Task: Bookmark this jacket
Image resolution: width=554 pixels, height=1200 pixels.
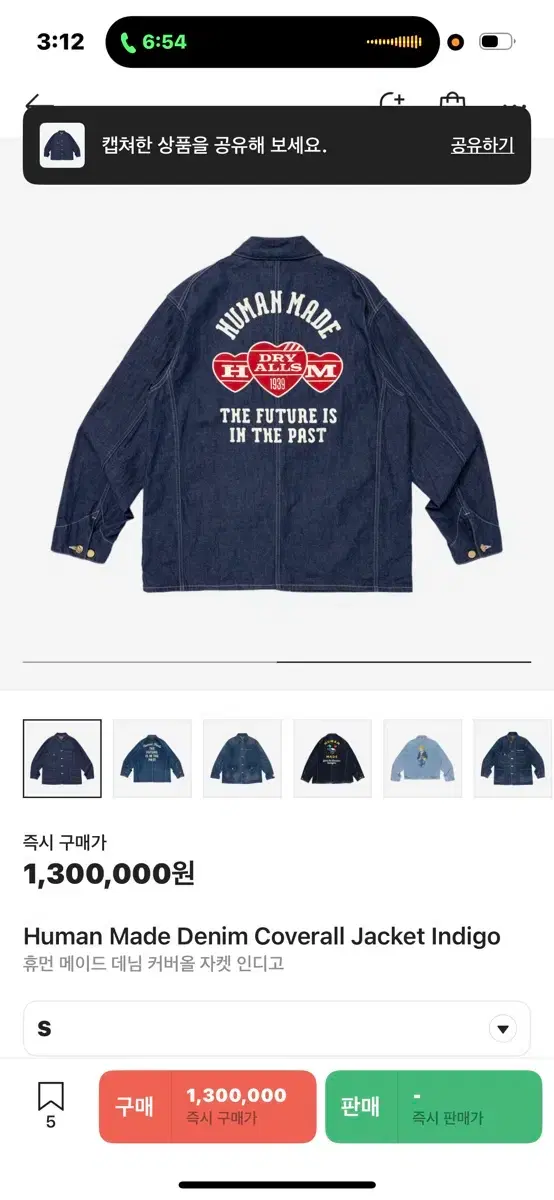Action: pos(51,1106)
